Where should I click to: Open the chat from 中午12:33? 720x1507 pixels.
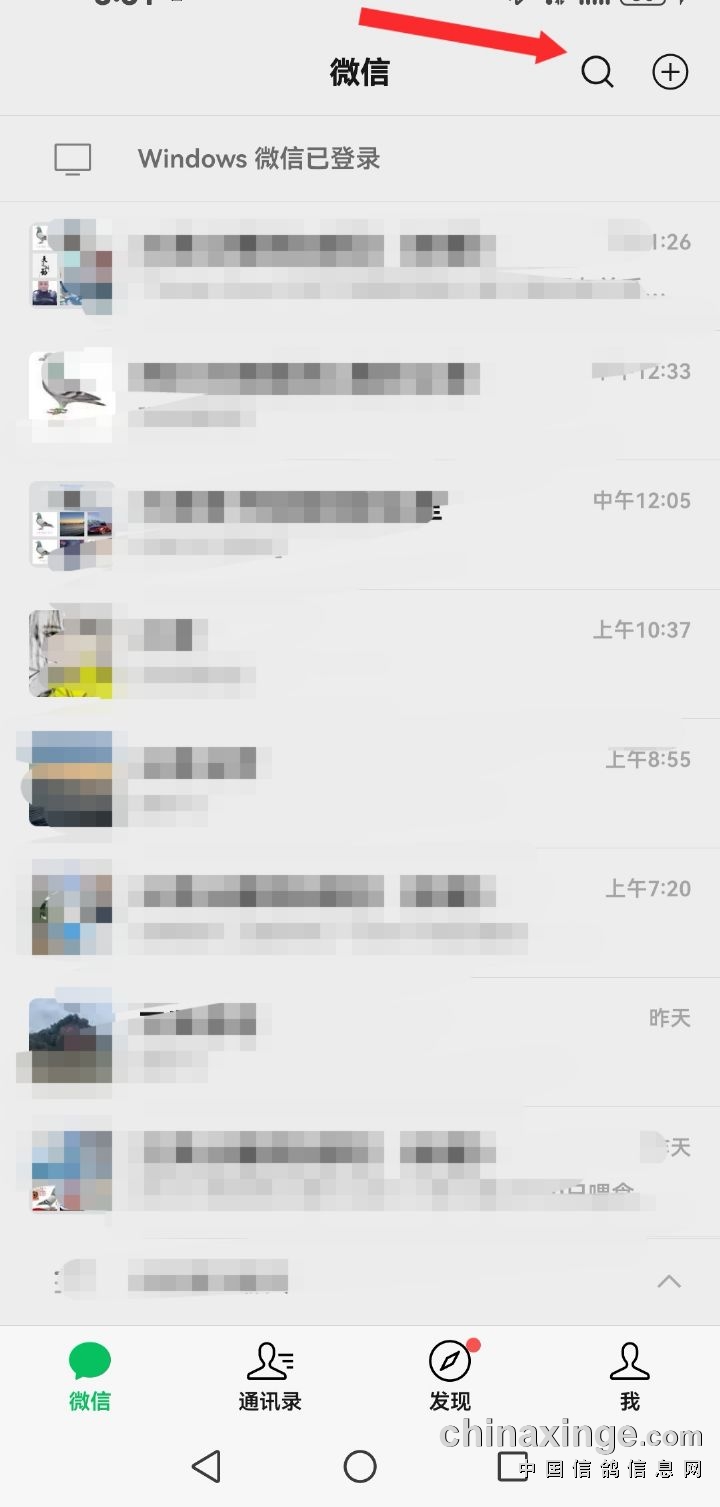[x=360, y=396]
